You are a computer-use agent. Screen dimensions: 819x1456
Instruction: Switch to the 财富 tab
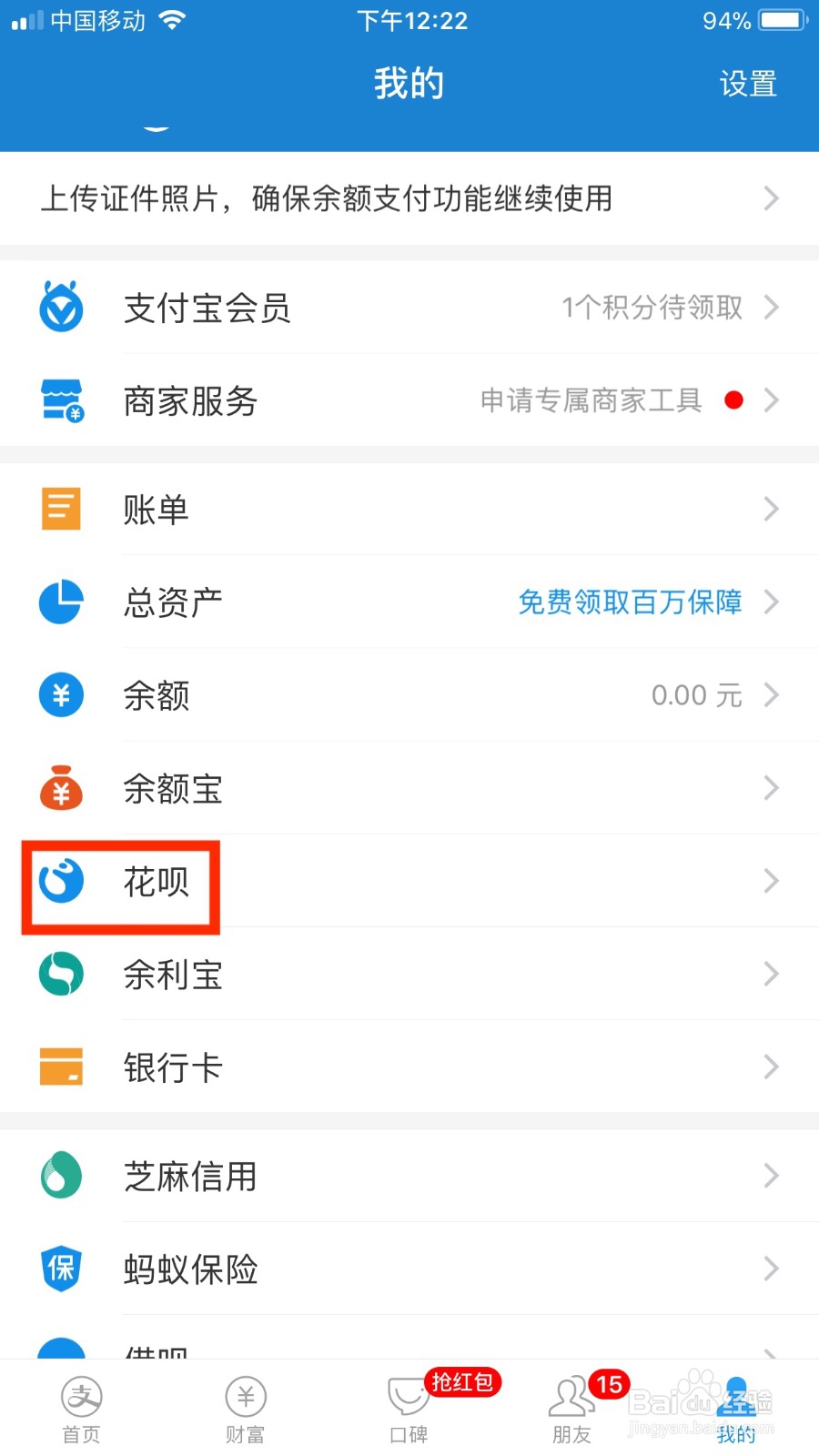[245, 1406]
